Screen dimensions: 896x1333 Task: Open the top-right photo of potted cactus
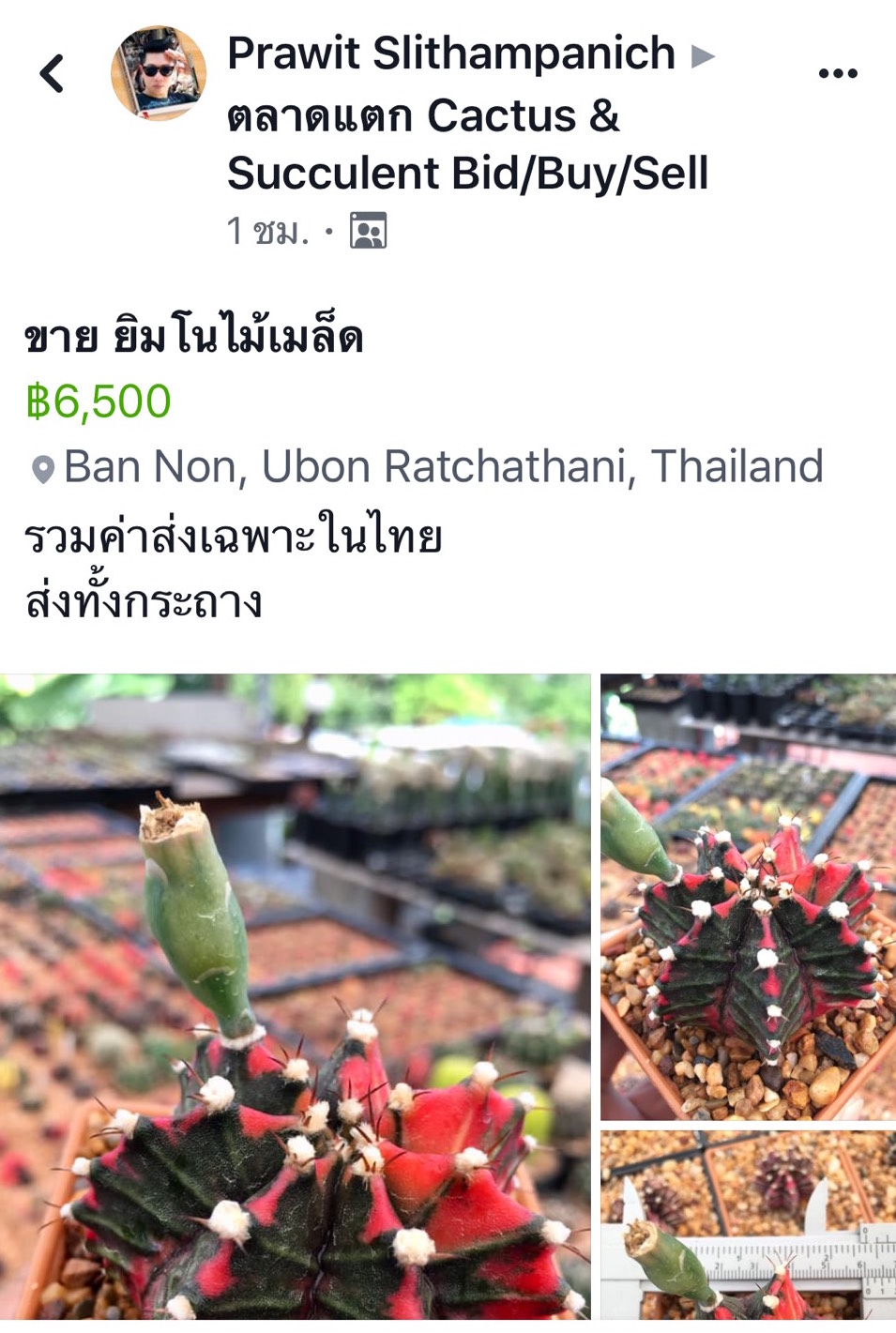click(748, 896)
